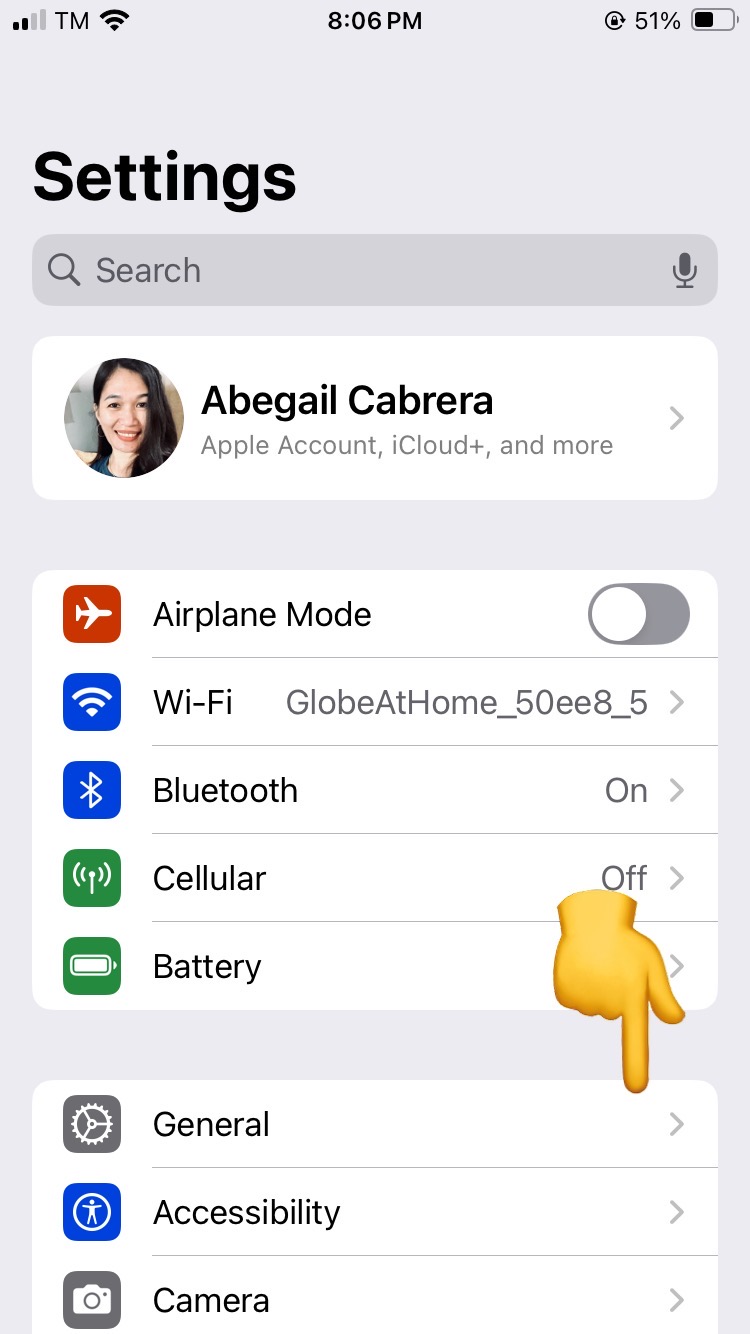
Task: Toggle Airplane Mode switch
Action: 638,614
